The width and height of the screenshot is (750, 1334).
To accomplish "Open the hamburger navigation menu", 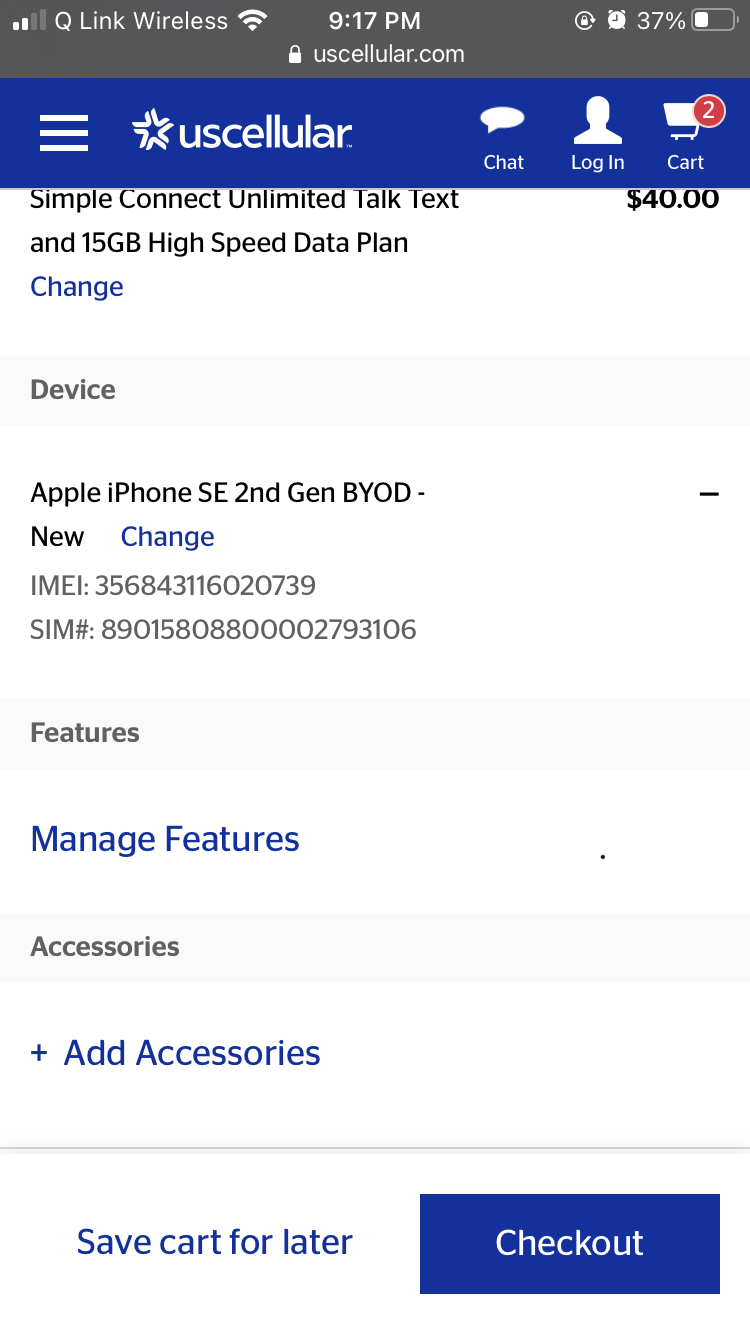I will click(x=63, y=132).
